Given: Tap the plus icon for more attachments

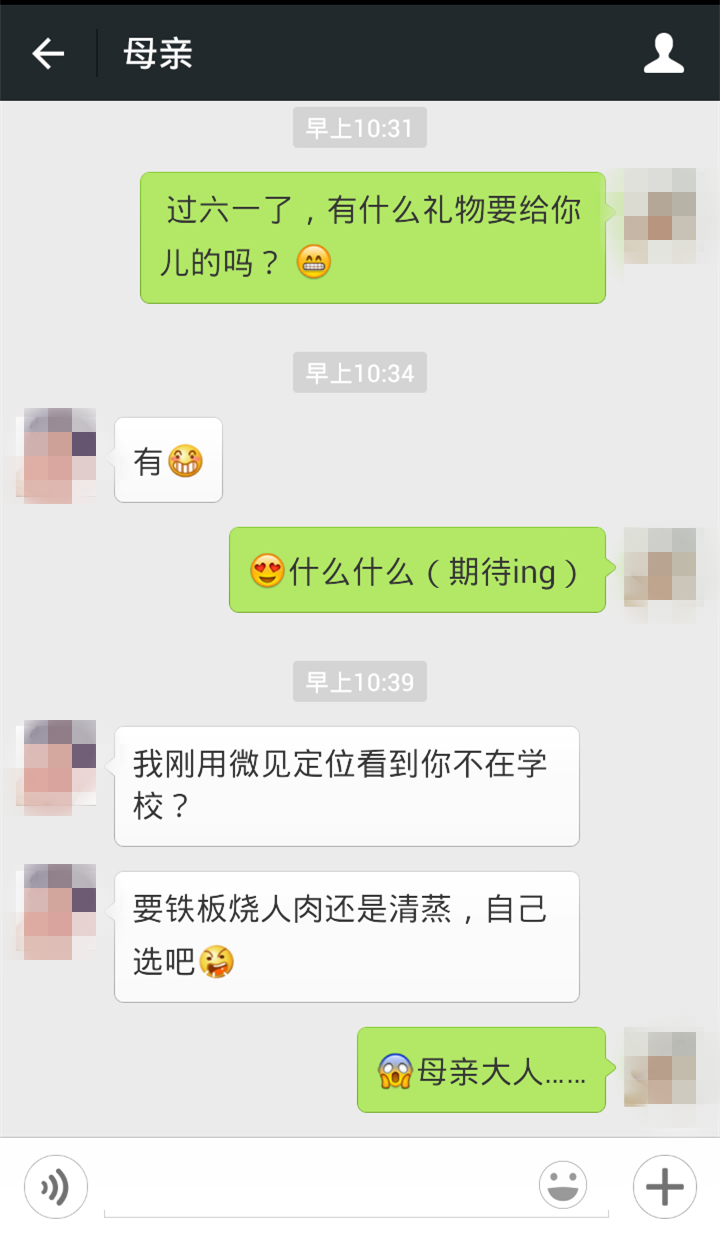Looking at the screenshot, I should pos(663,1186).
